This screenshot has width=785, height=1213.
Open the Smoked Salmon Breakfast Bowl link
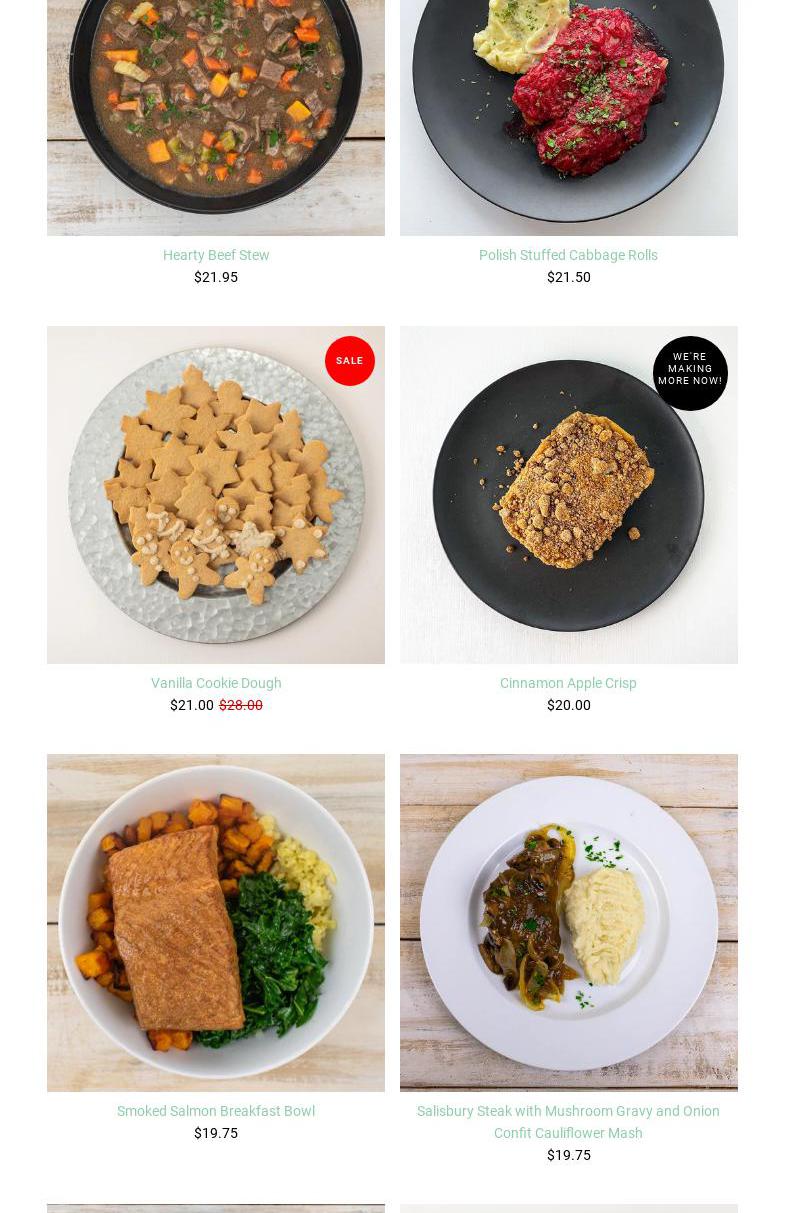point(216,1111)
